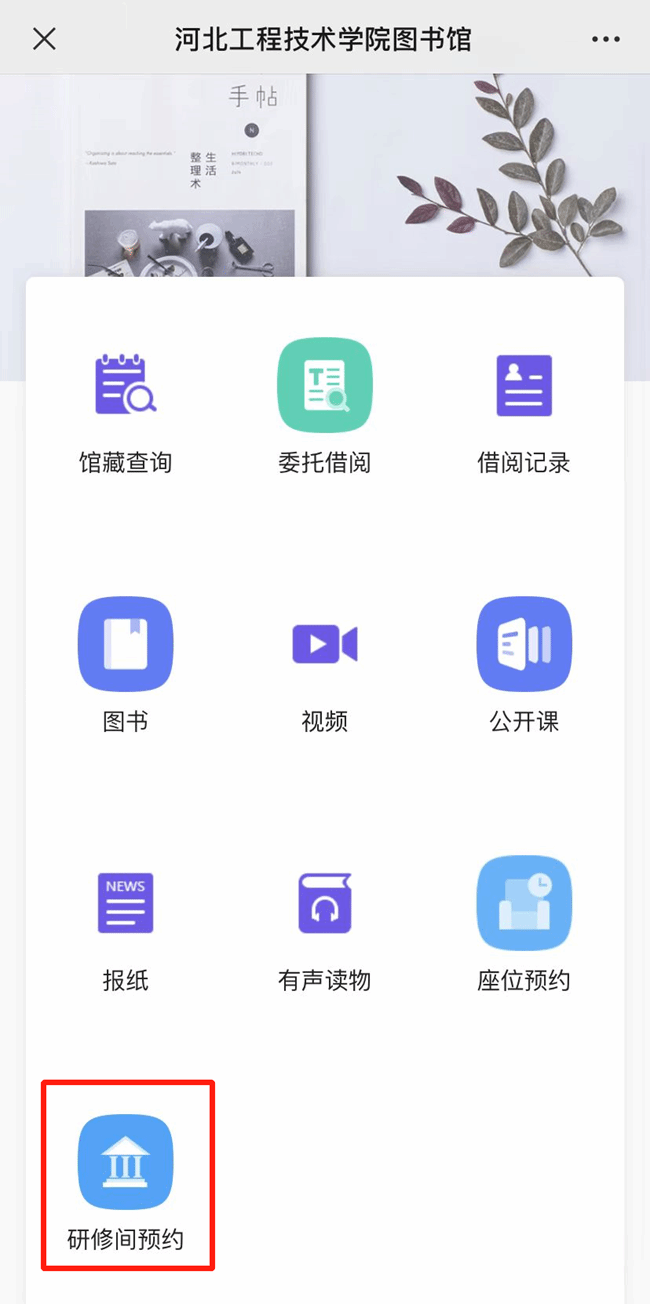This screenshot has width=650, height=1304.
Task: Open the three-dot overflow menu
Action: tap(605, 39)
